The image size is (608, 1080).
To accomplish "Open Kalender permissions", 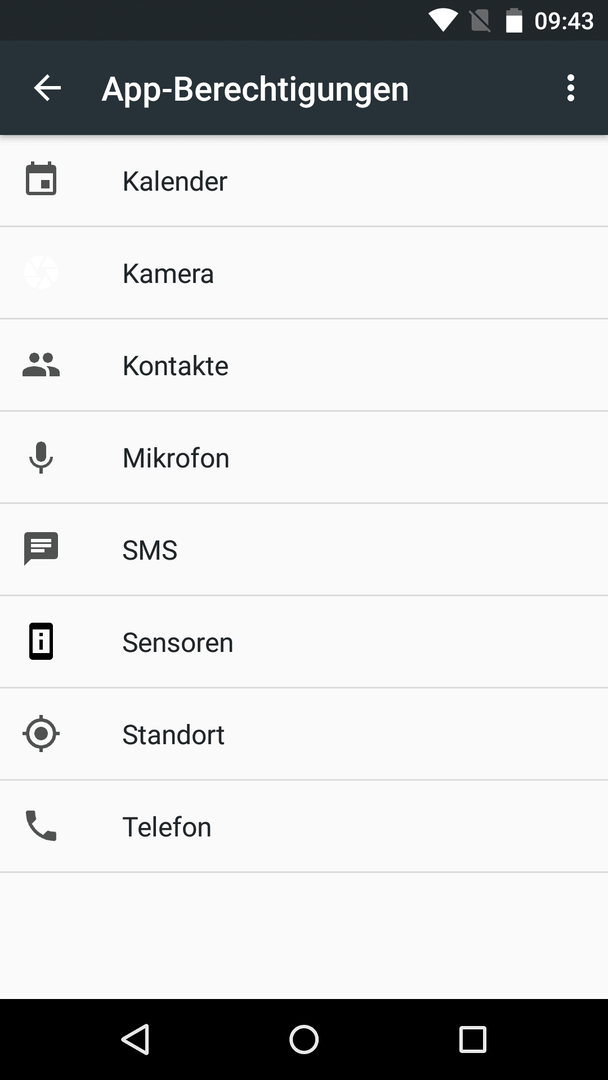I will coord(304,181).
